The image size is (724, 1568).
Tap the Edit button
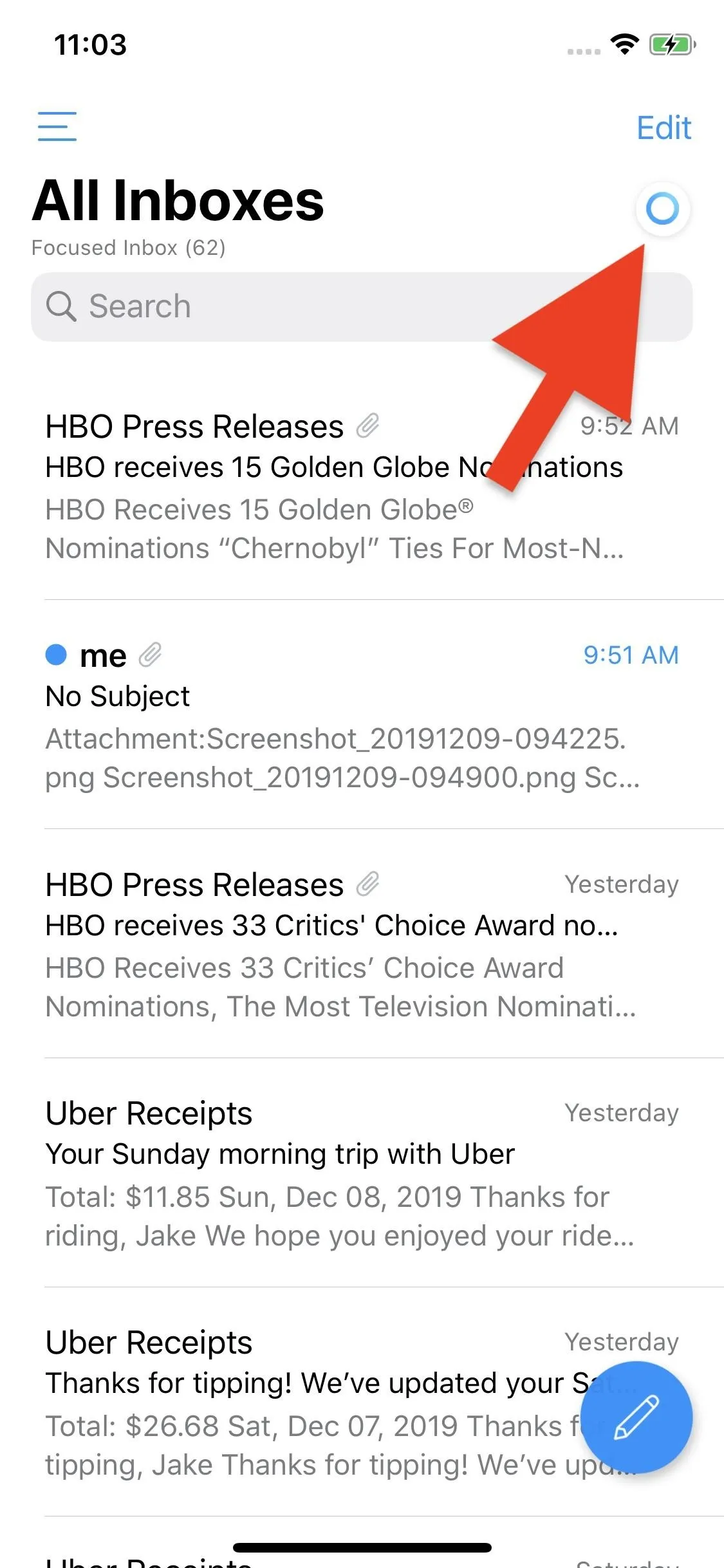(664, 127)
